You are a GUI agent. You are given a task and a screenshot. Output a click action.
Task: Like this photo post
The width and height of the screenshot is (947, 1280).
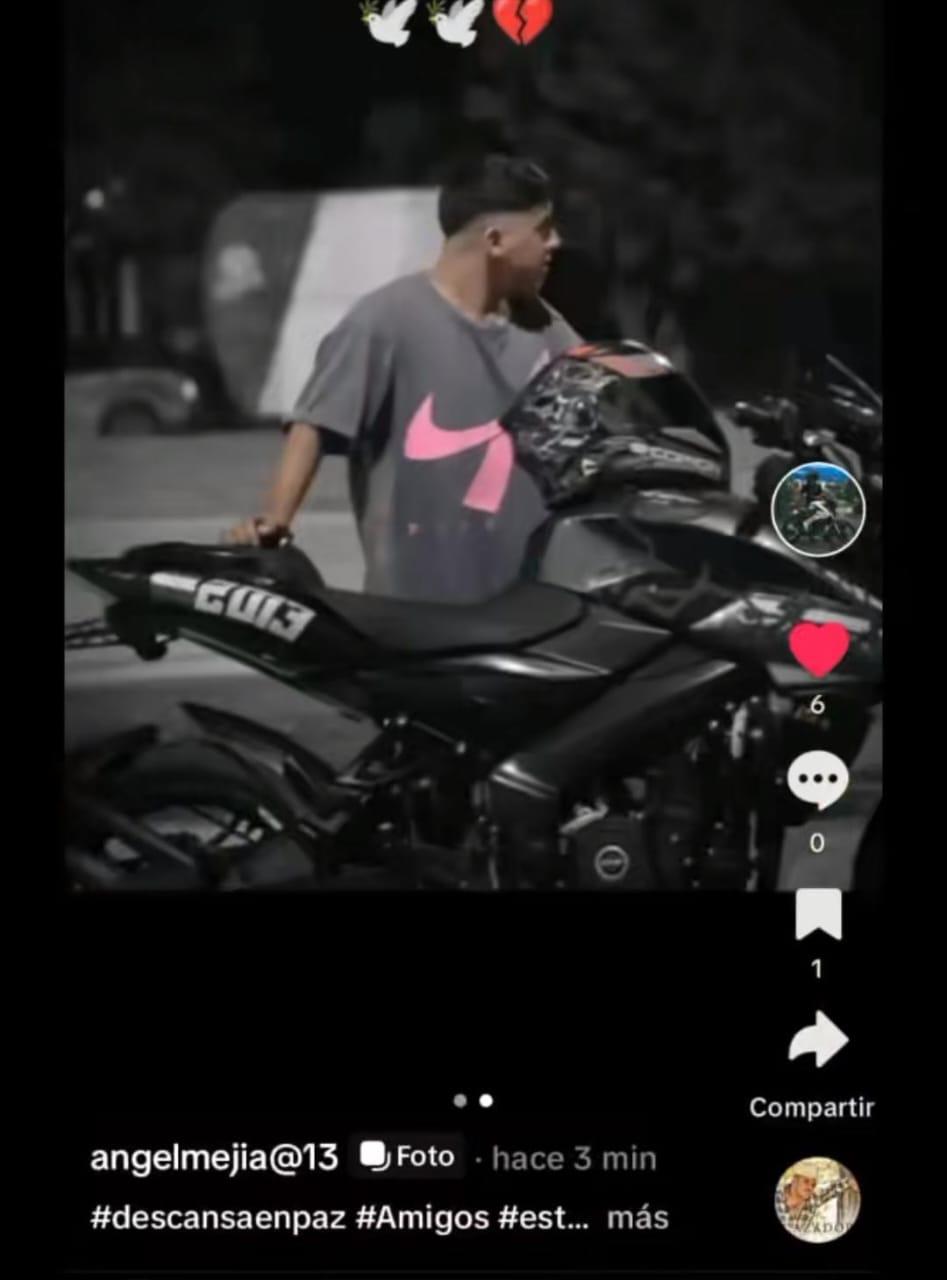818,650
